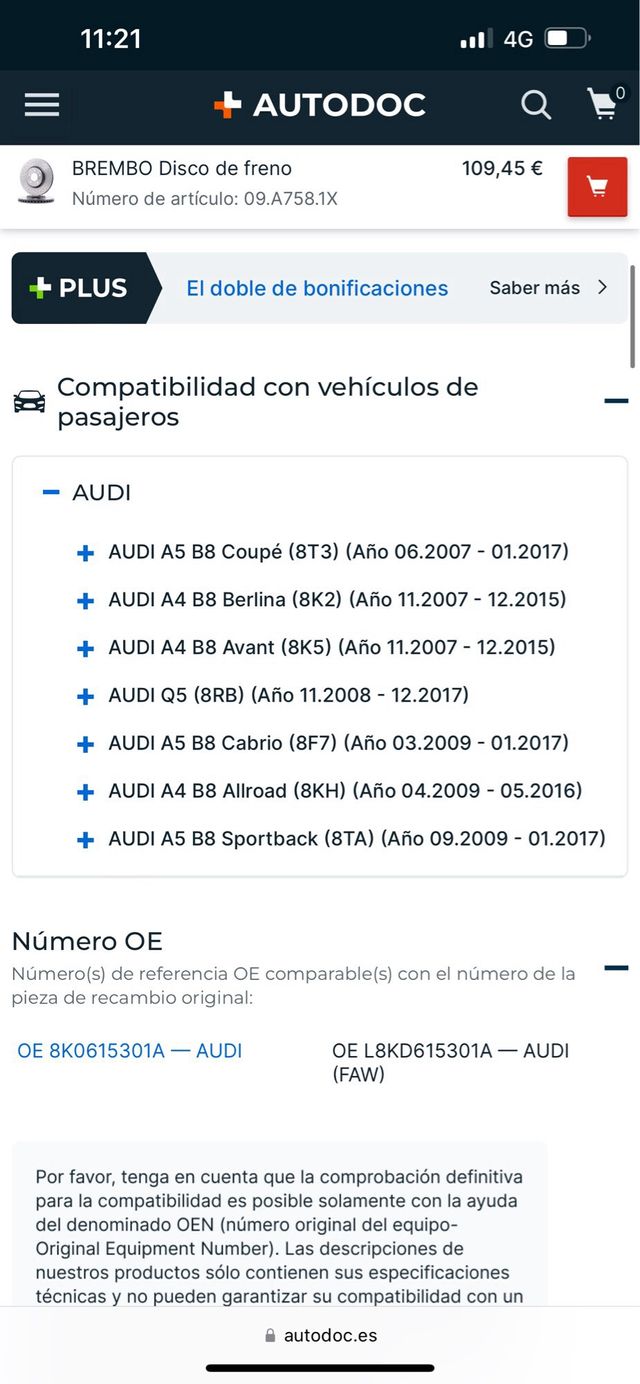Go to the AUTODOC home logo
This screenshot has width=640, height=1384.
click(x=320, y=105)
